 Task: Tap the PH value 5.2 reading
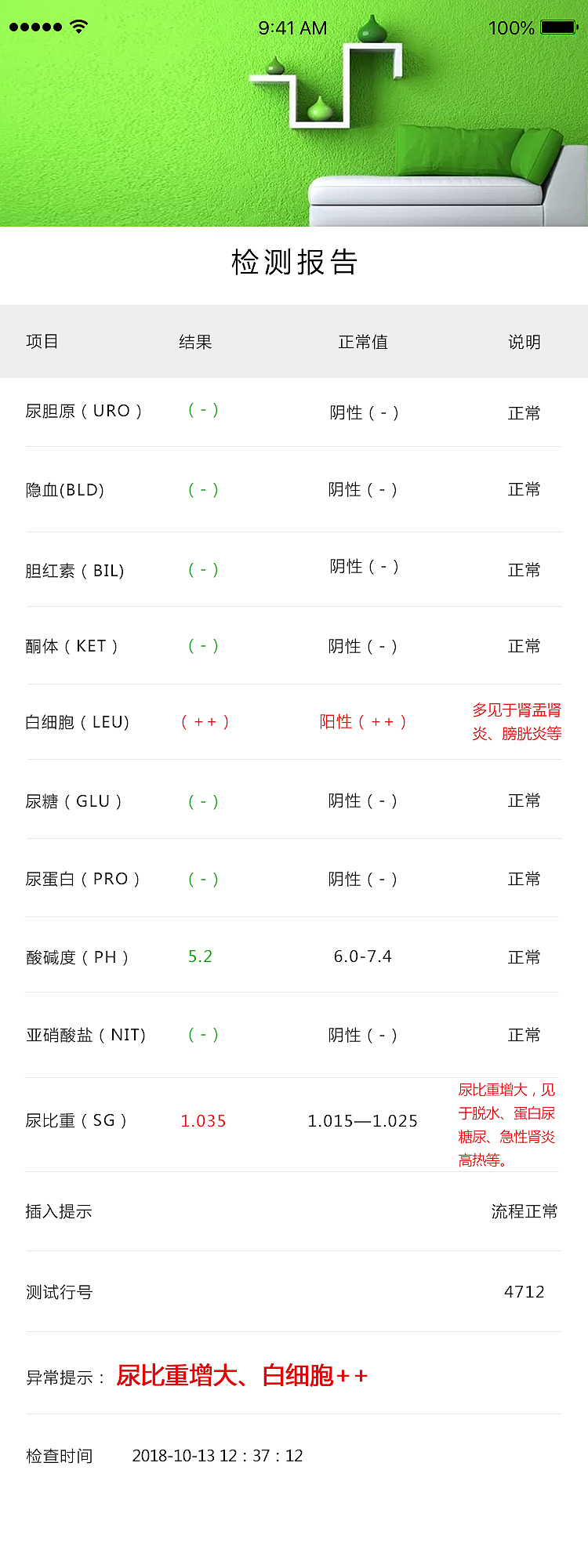point(201,956)
